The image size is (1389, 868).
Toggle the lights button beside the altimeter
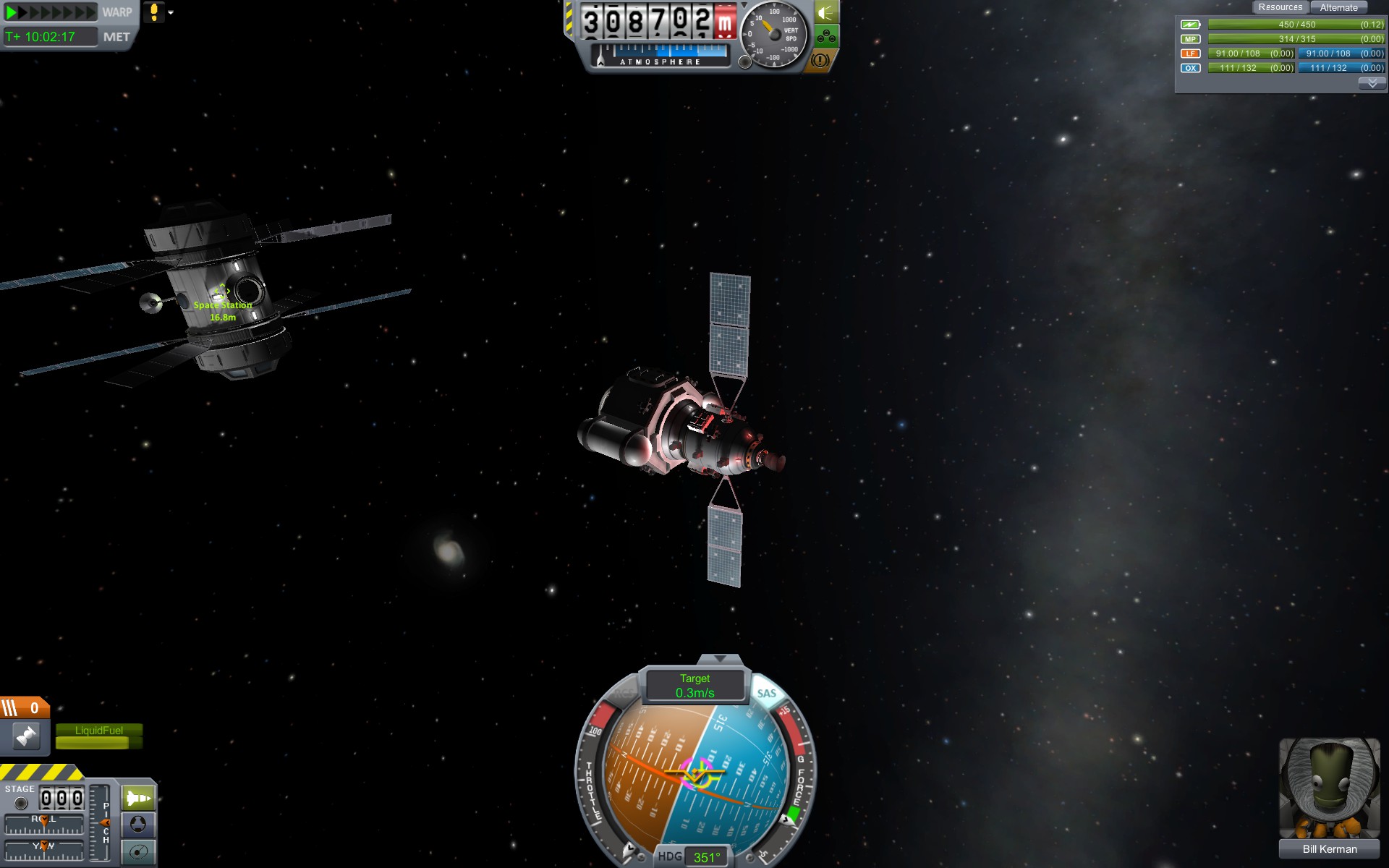[x=825, y=13]
